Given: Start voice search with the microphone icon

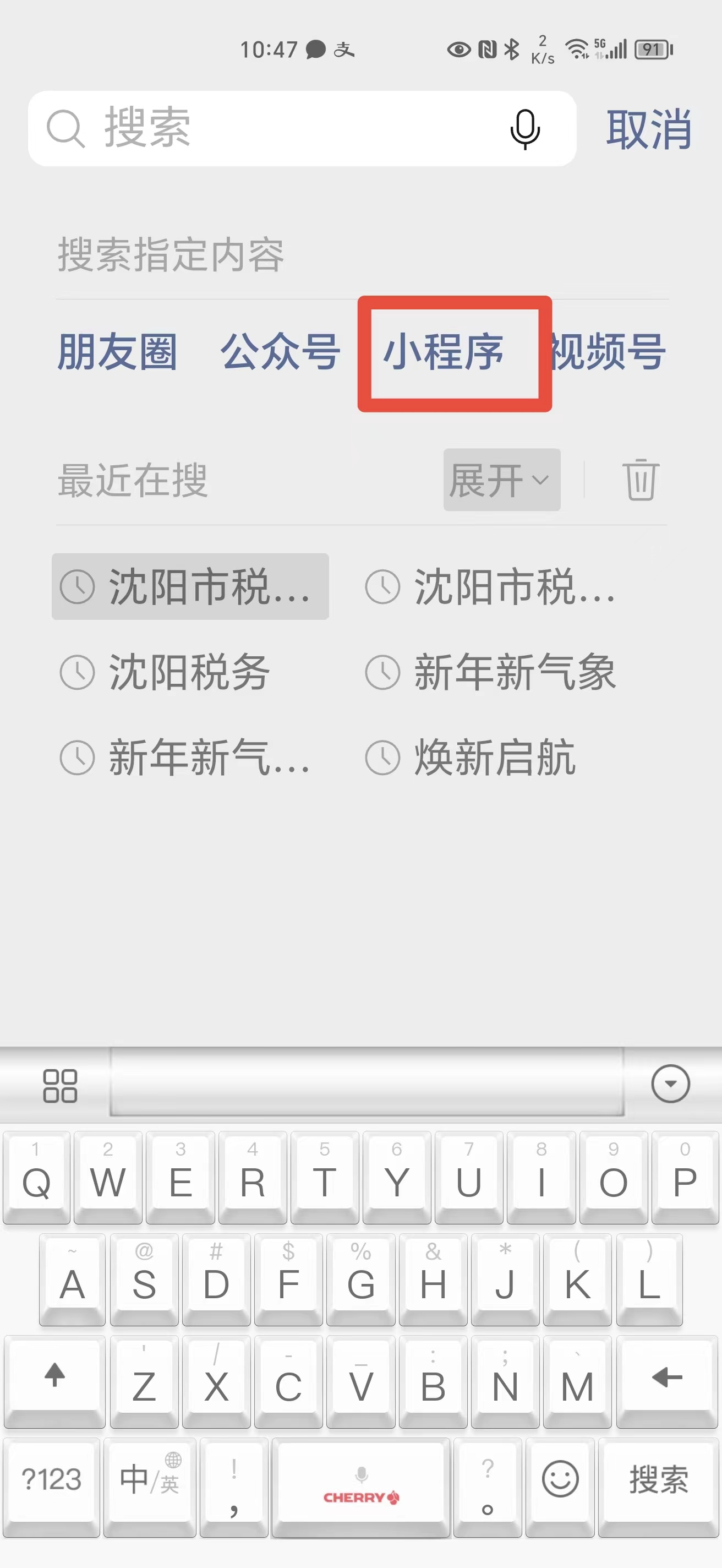Looking at the screenshot, I should (x=524, y=129).
